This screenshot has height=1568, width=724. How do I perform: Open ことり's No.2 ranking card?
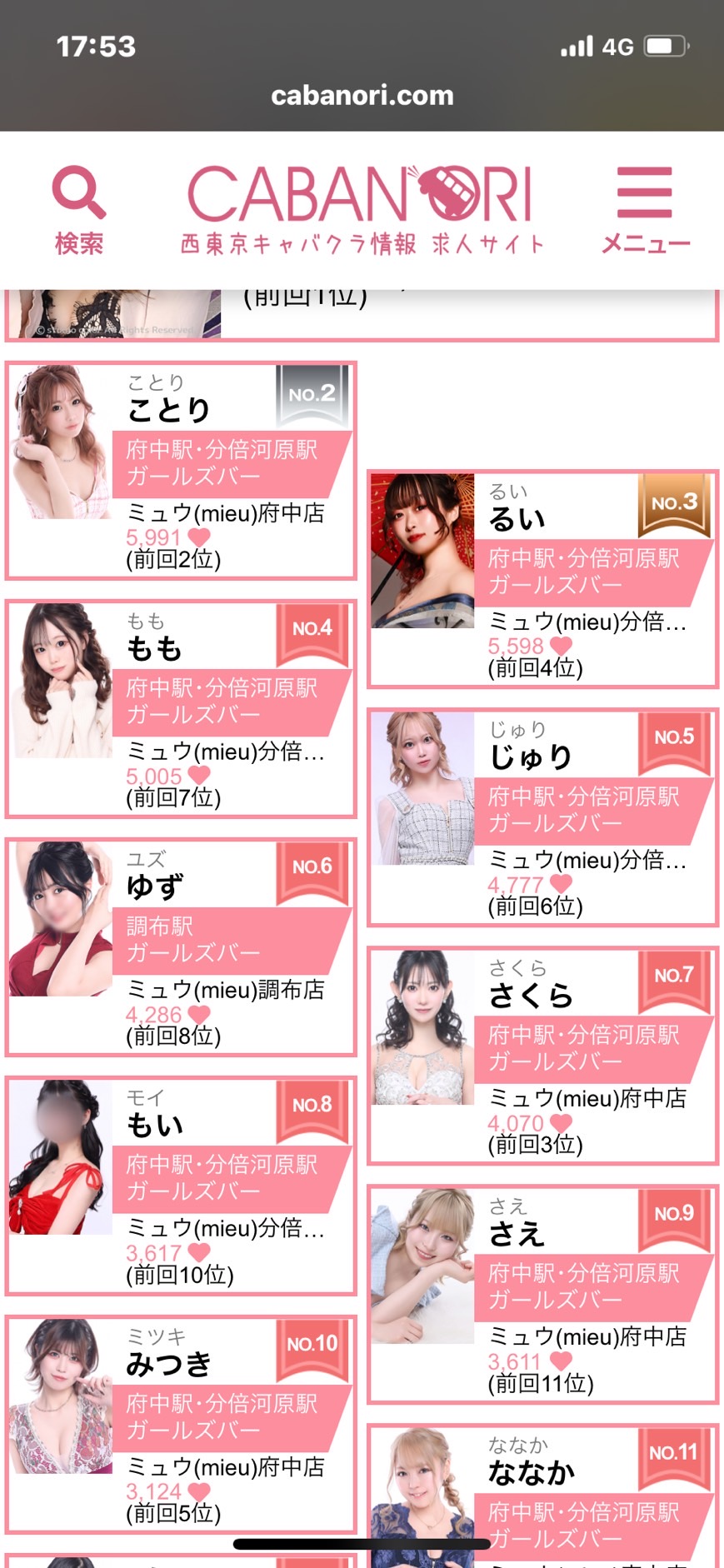[181, 471]
